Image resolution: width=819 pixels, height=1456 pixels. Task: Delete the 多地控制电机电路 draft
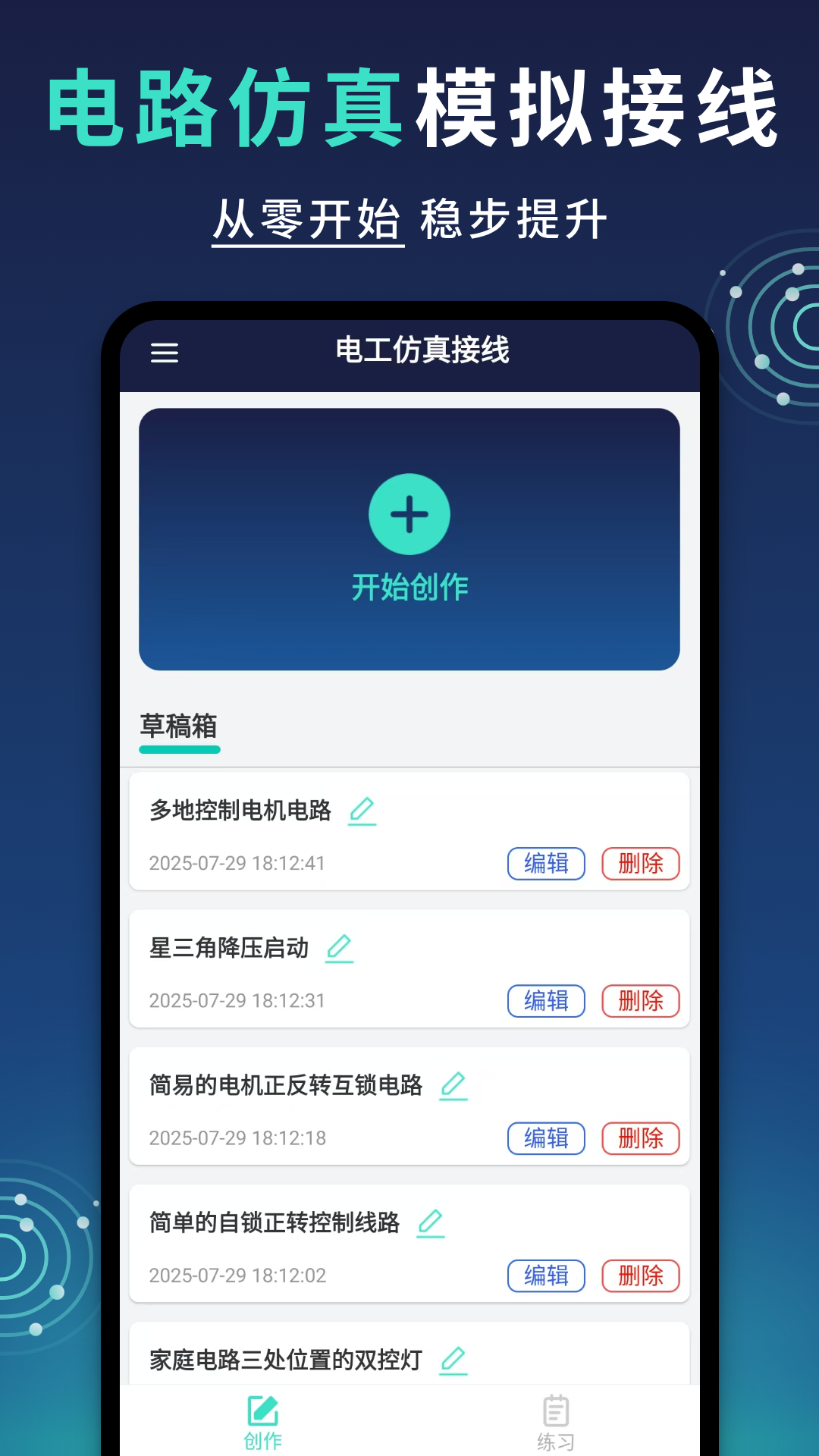[641, 864]
